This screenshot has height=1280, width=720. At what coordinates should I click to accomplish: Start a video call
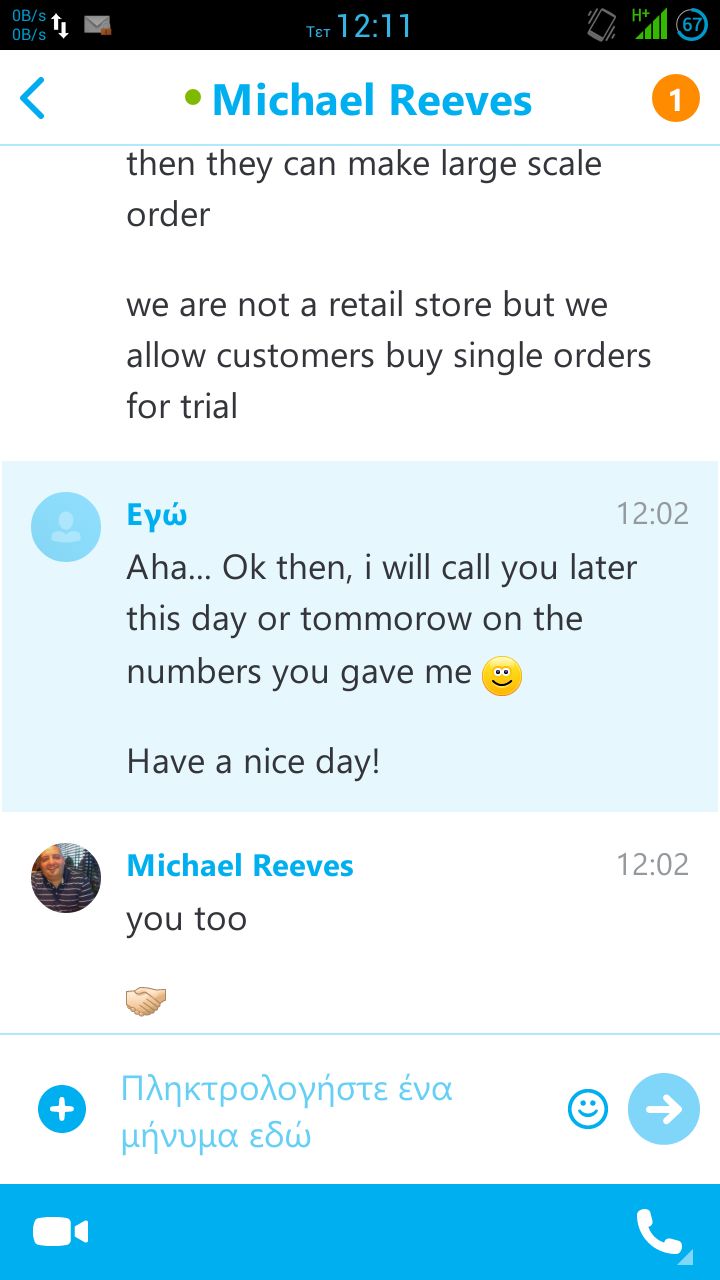60,1232
